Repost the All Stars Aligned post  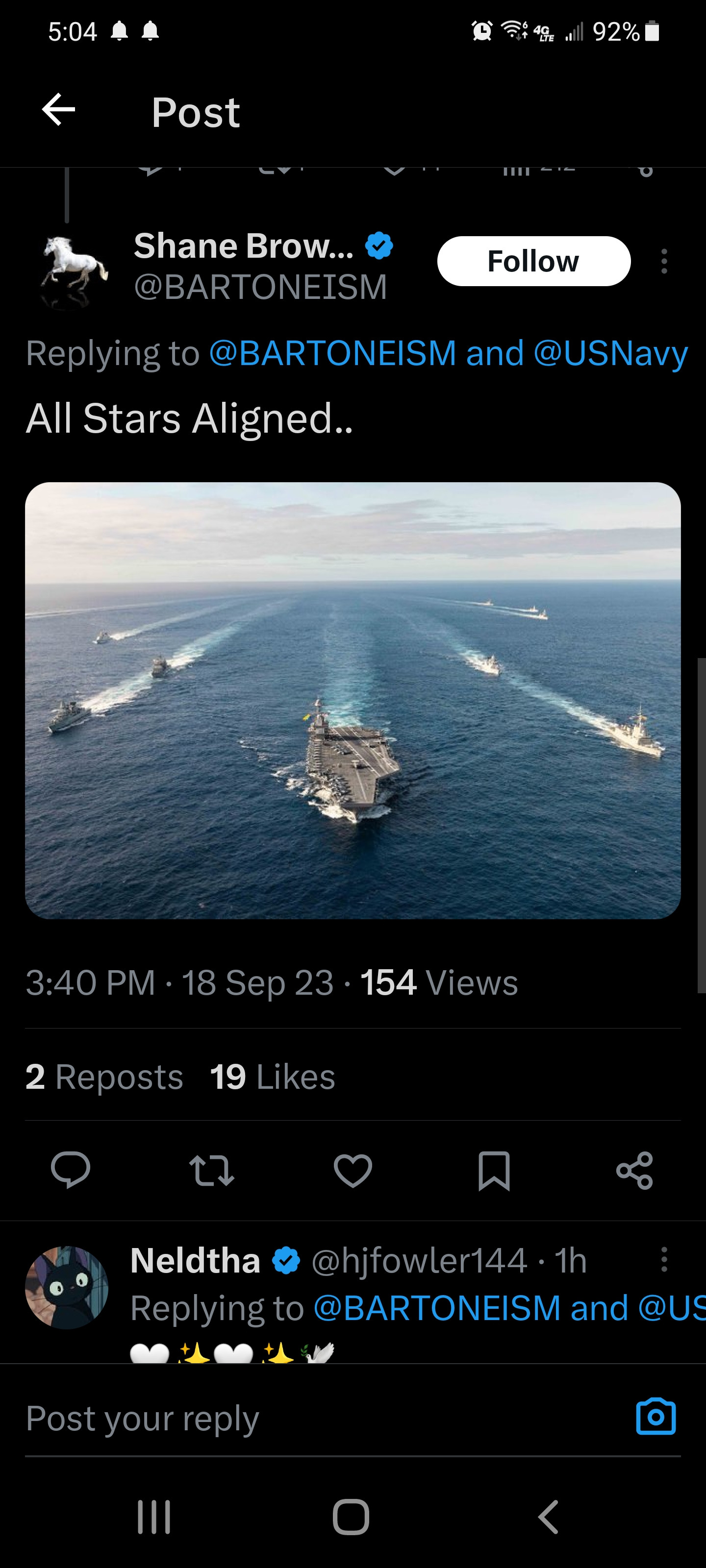pos(211,1169)
